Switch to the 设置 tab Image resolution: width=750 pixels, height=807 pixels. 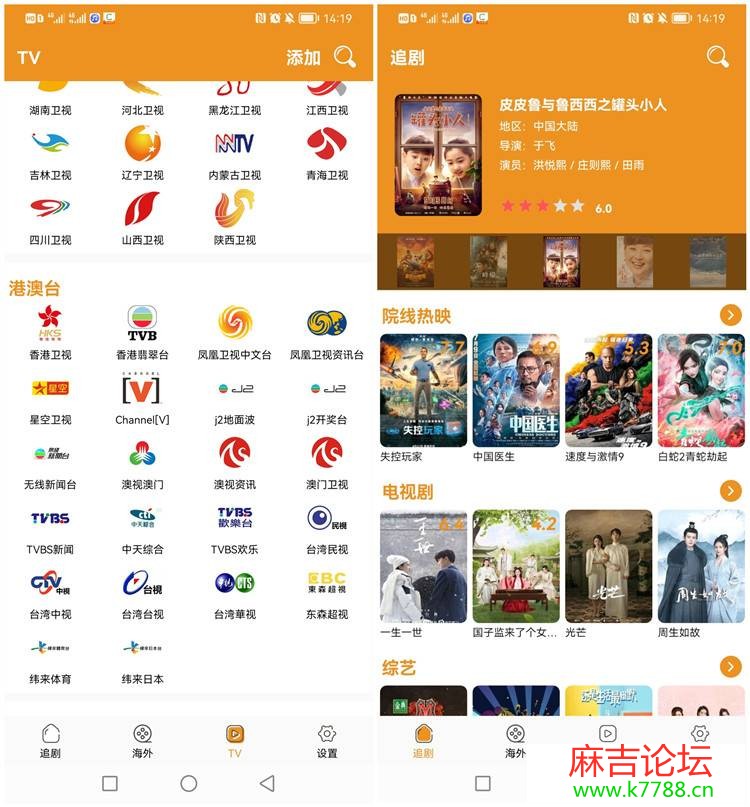[326, 741]
